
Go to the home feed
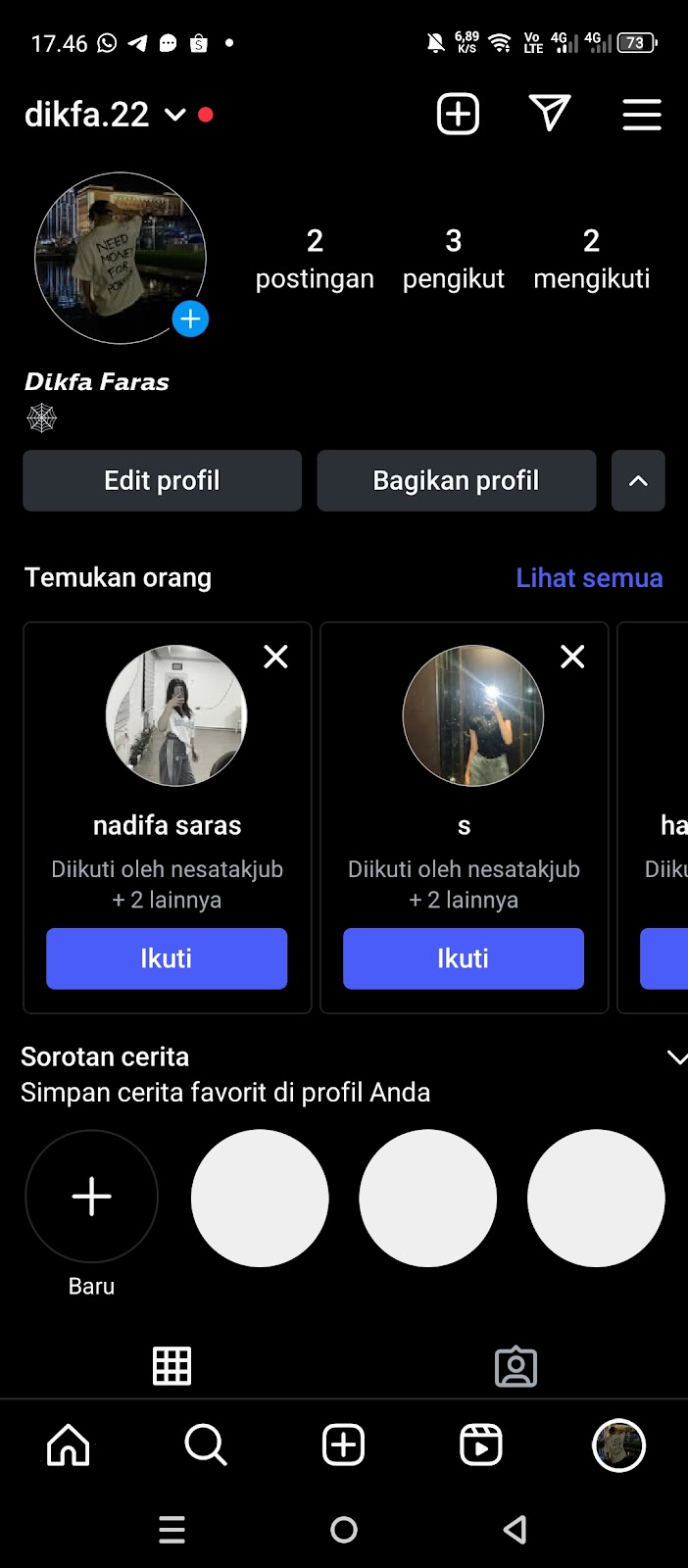pos(69,1445)
